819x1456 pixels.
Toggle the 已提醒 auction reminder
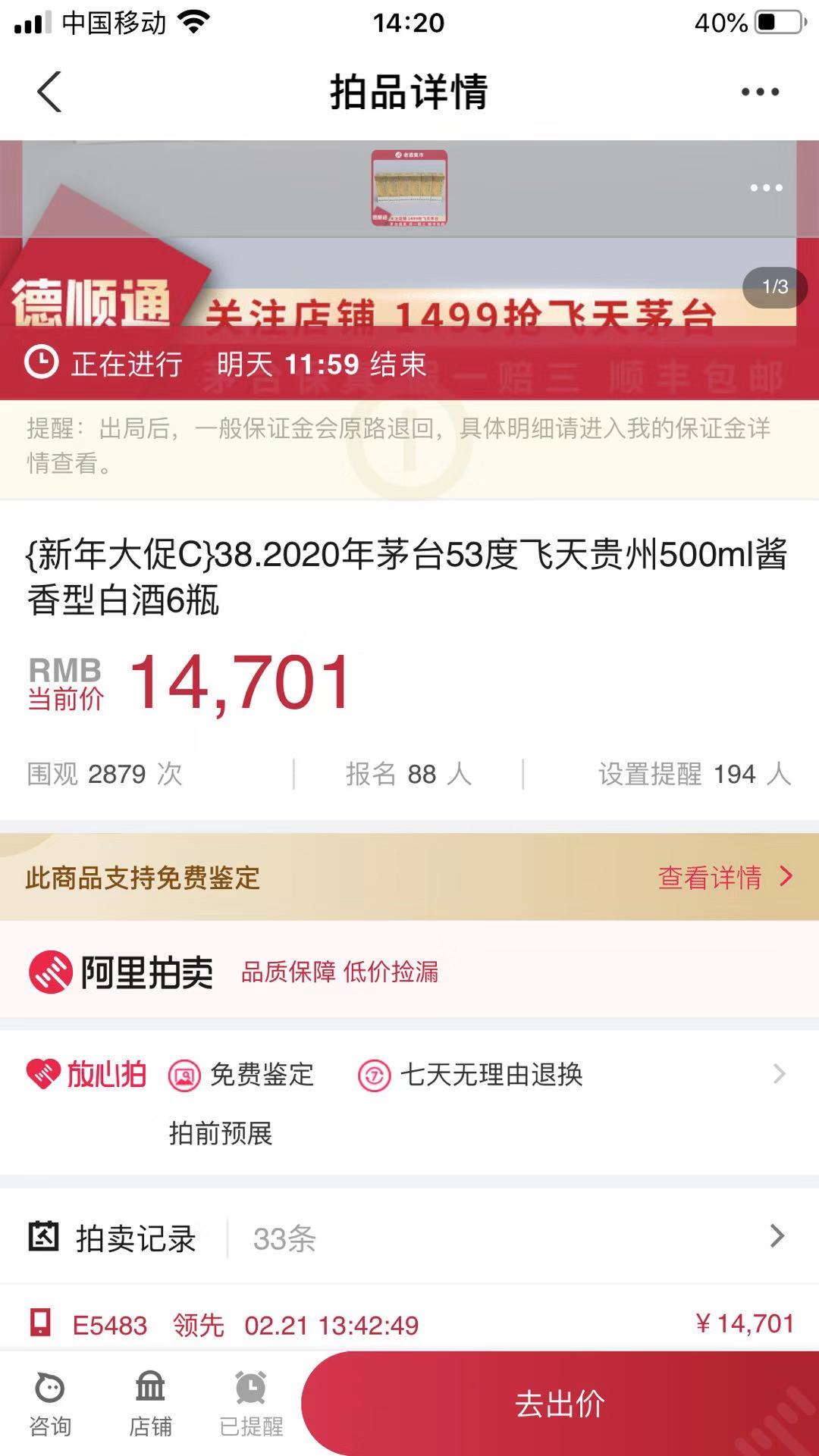(251, 1404)
